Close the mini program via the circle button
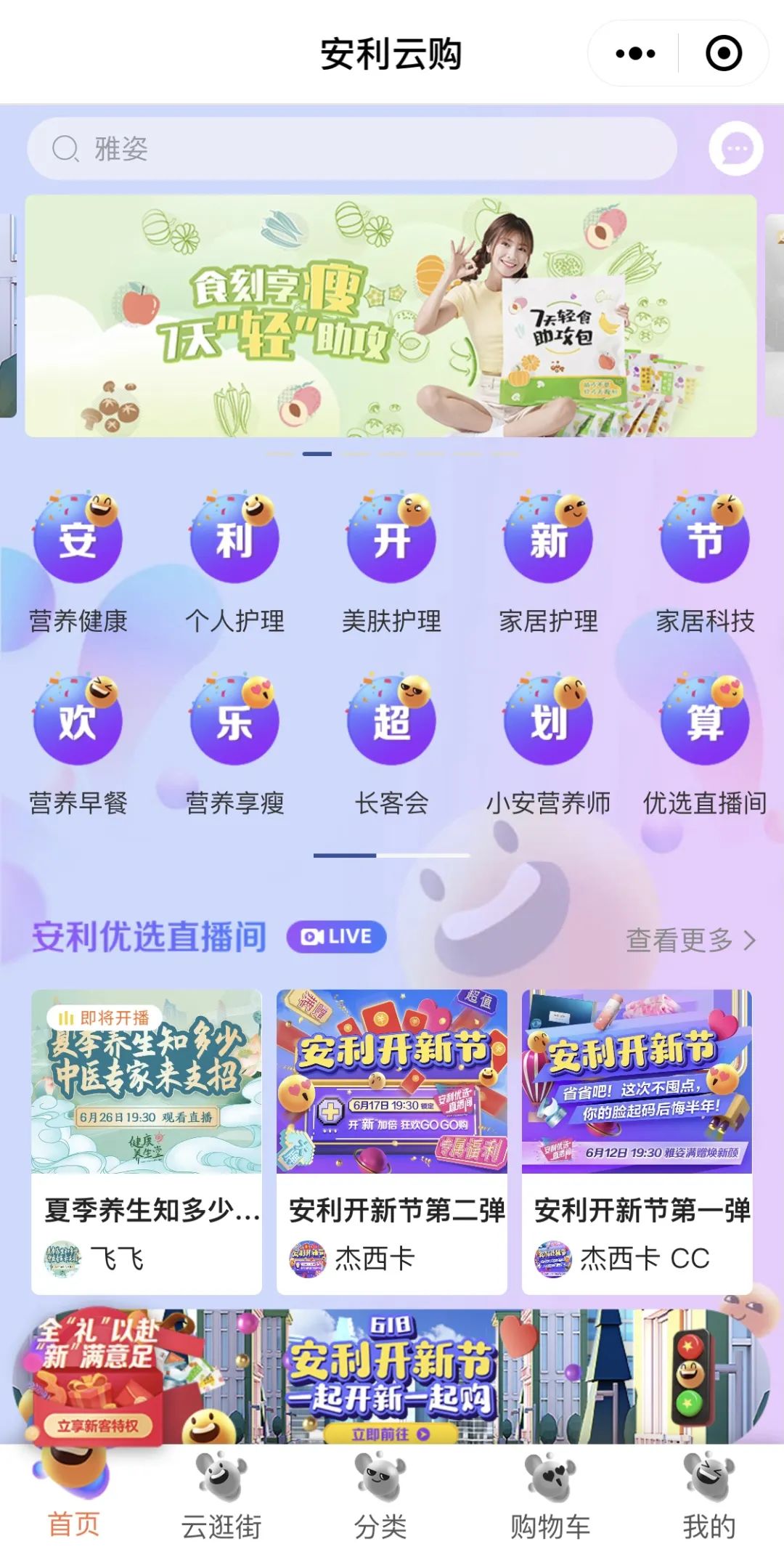 point(723,54)
